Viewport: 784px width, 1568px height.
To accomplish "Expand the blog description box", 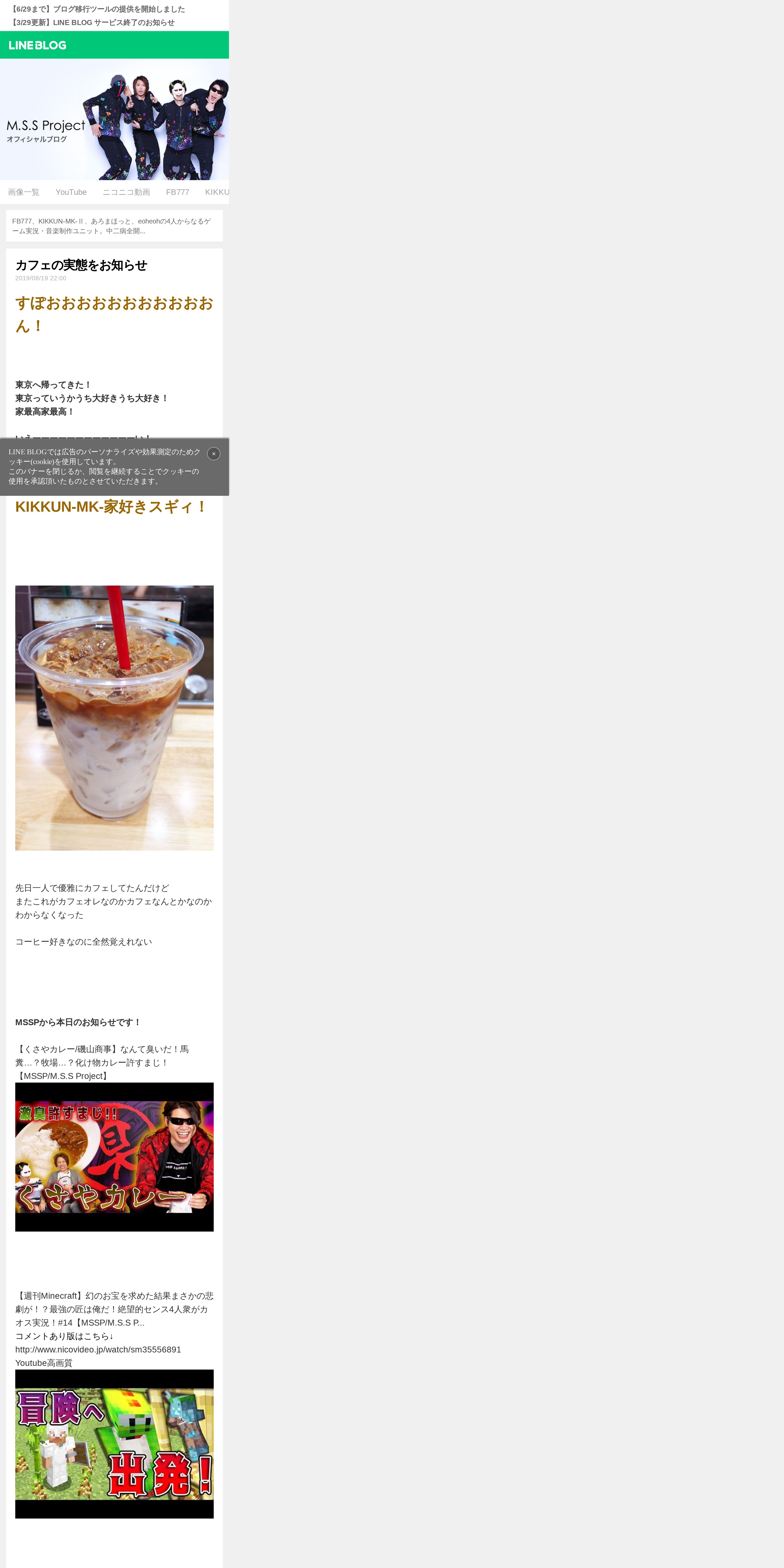I will click(x=114, y=226).
